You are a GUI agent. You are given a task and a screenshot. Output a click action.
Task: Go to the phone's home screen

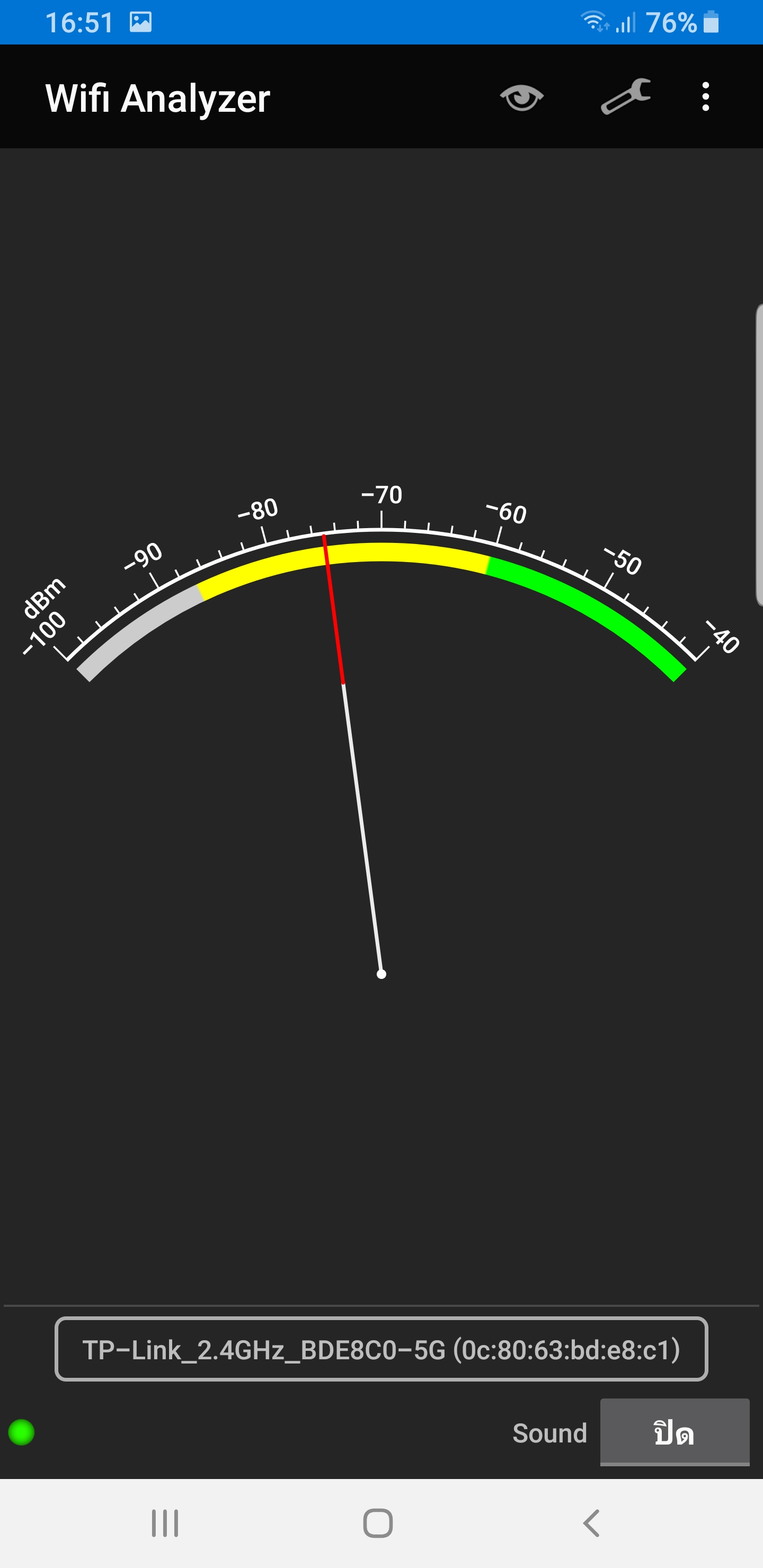(378, 1524)
